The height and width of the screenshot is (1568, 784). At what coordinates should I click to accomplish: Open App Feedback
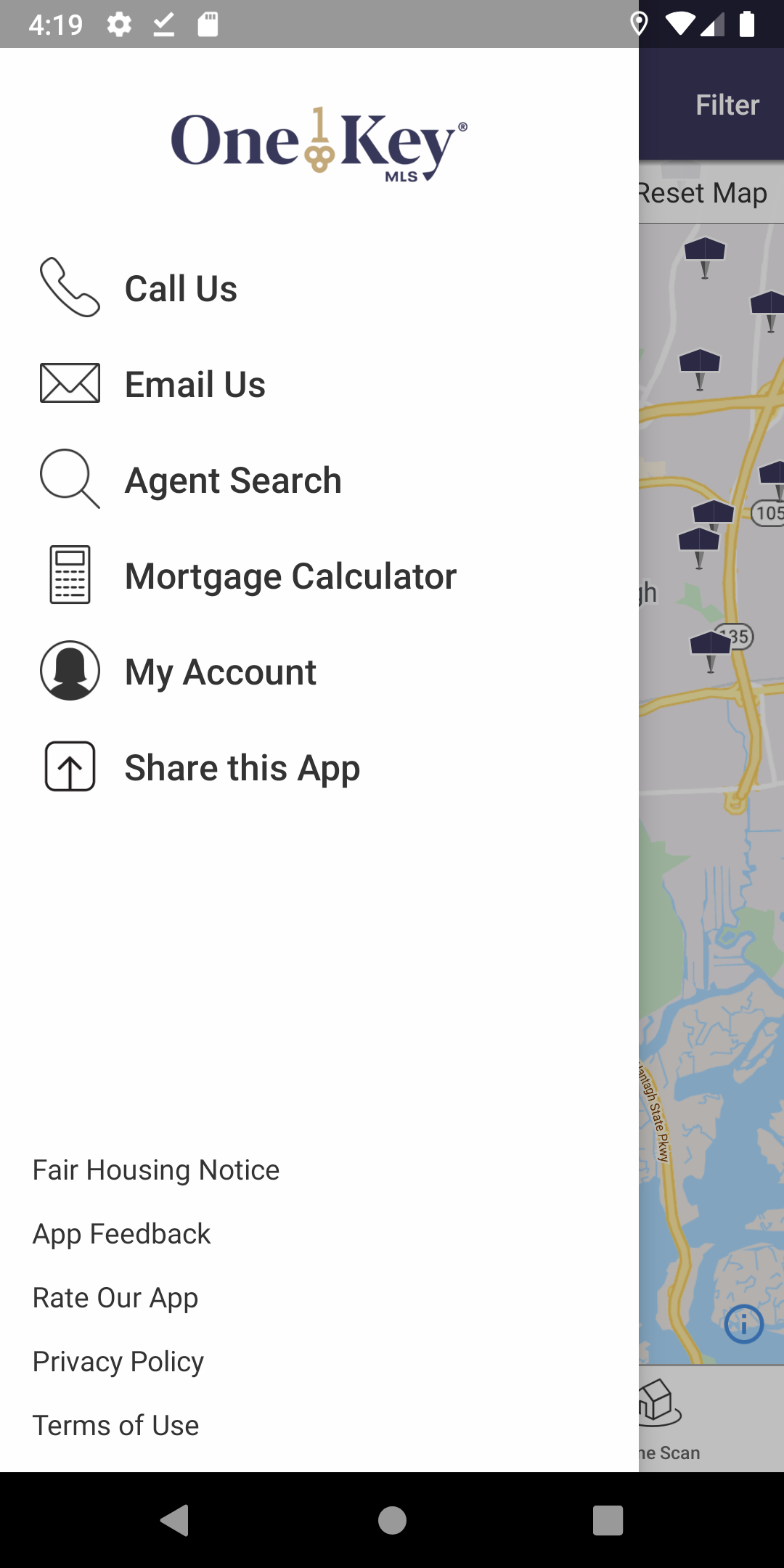click(x=121, y=1234)
